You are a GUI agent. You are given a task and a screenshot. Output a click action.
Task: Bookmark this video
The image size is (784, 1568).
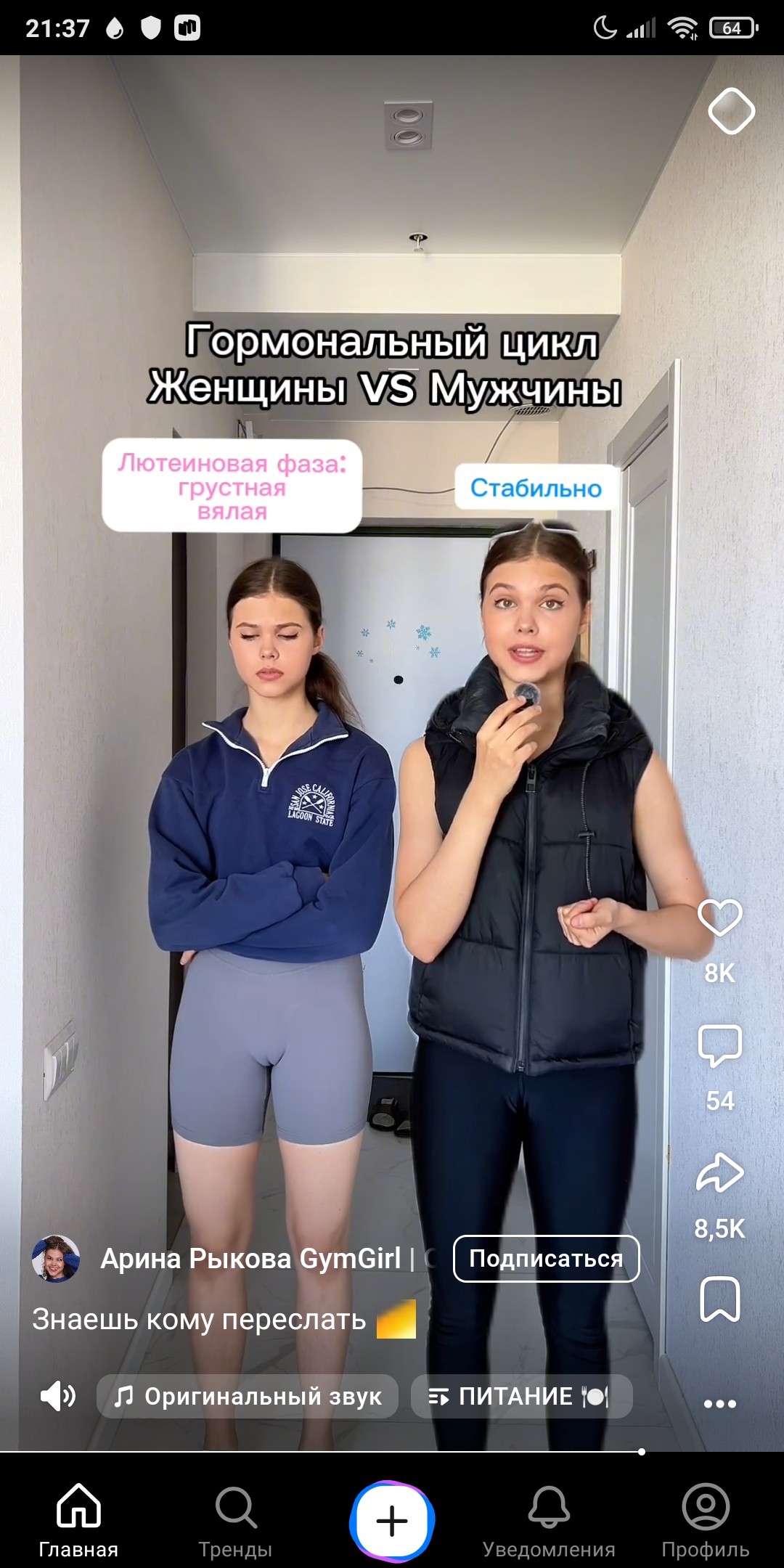click(719, 1299)
